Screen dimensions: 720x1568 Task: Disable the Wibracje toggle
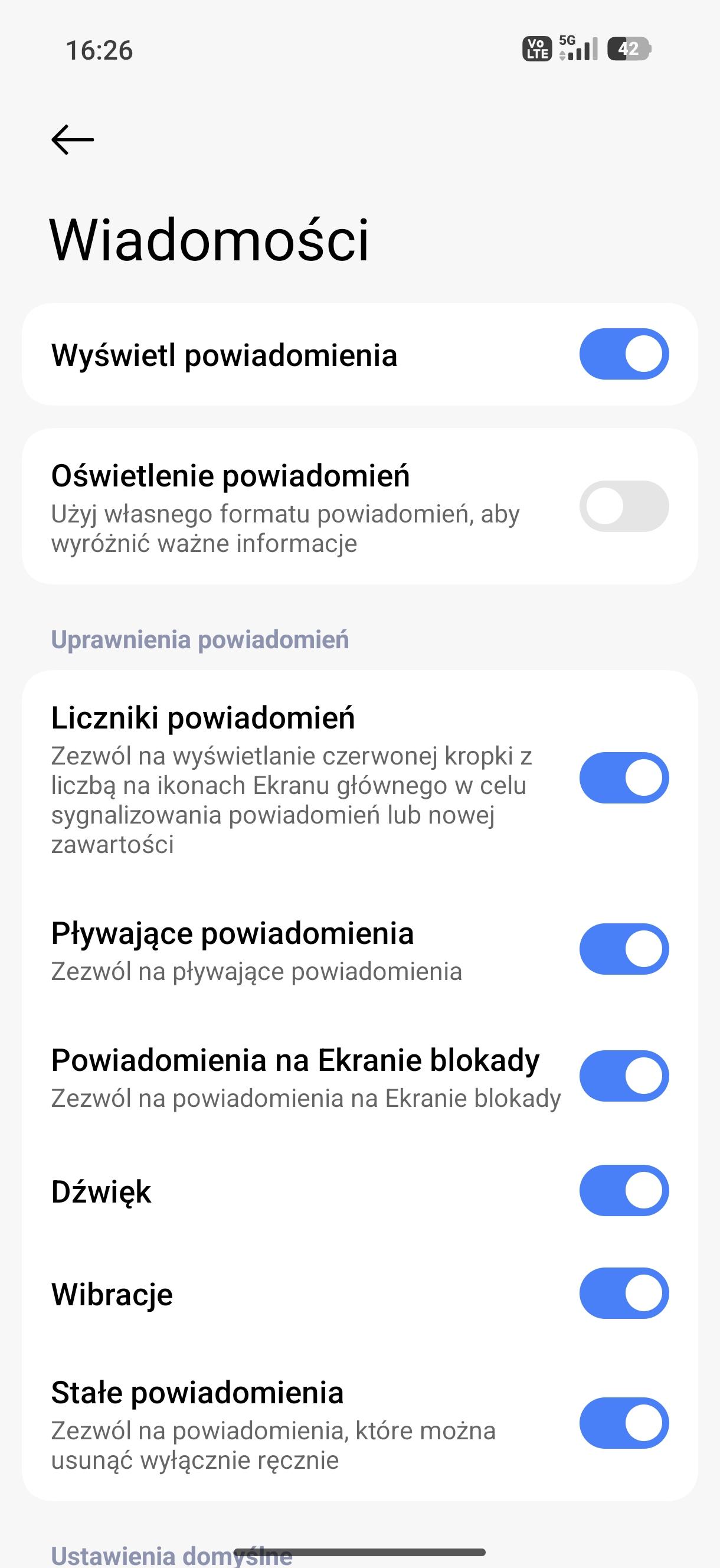click(x=624, y=1293)
